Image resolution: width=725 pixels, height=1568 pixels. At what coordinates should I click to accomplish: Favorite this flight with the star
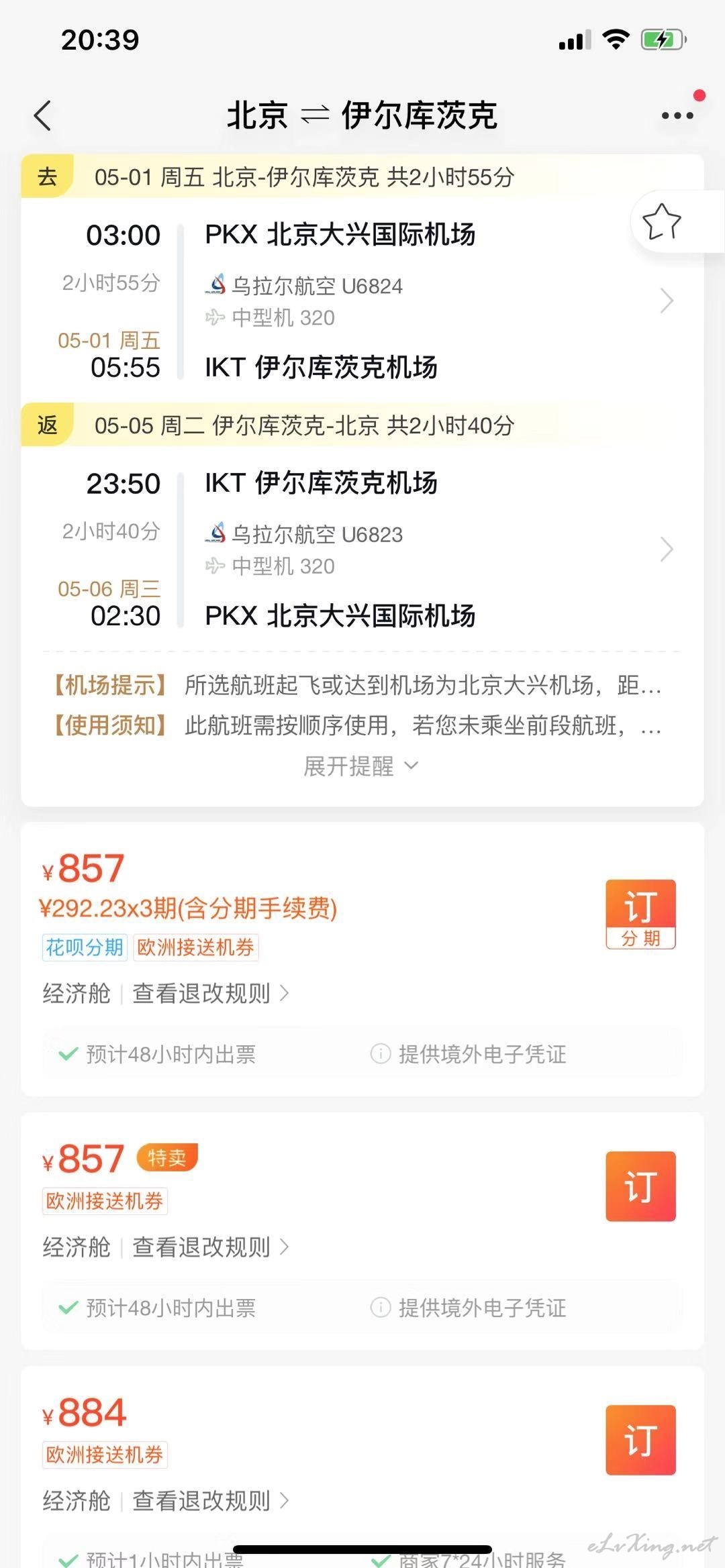click(x=662, y=221)
